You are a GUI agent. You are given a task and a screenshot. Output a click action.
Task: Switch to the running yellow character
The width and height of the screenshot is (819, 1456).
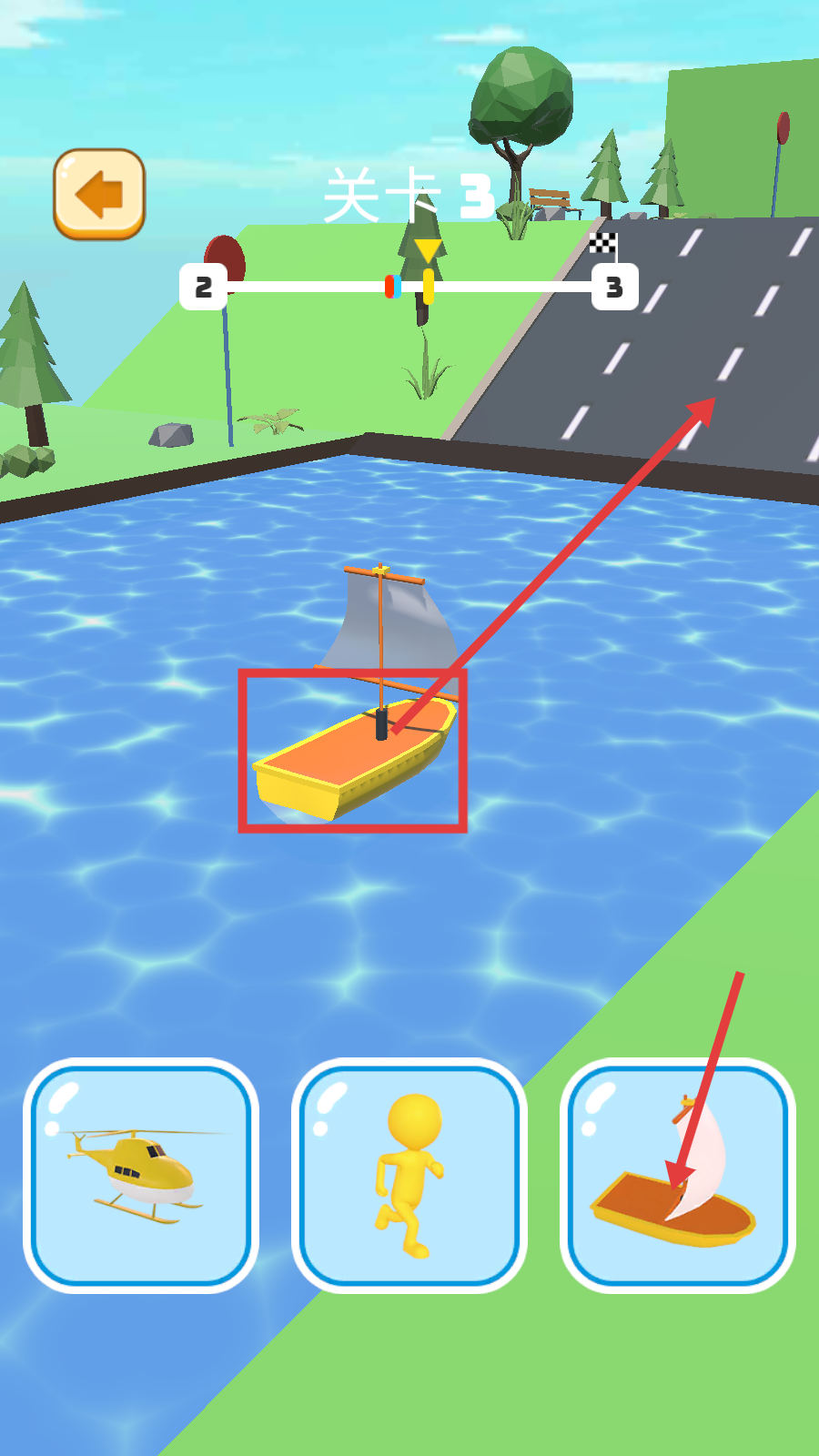[409, 1176]
